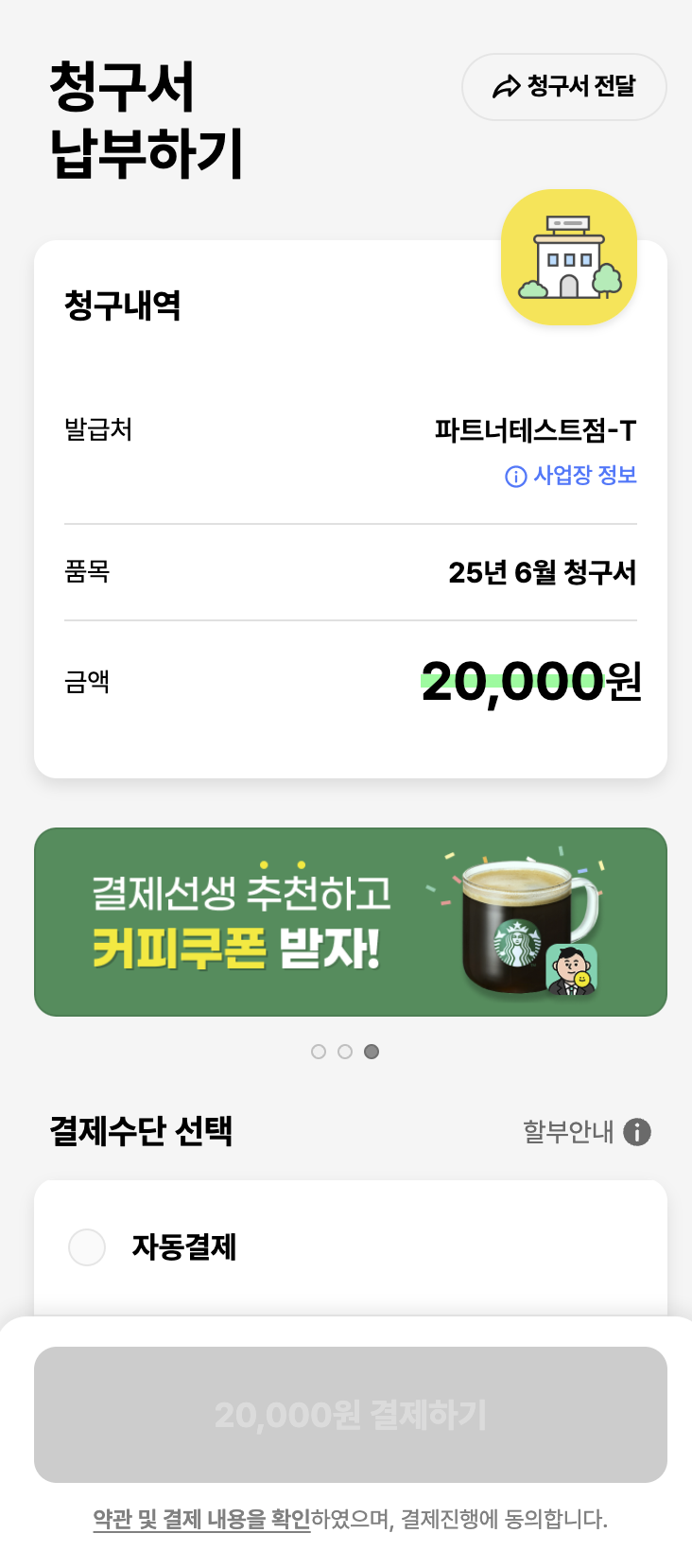Open the 커피쿠폰 받자 promotion banner
Image resolution: width=692 pixels, height=1568 pixels.
tap(350, 922)
